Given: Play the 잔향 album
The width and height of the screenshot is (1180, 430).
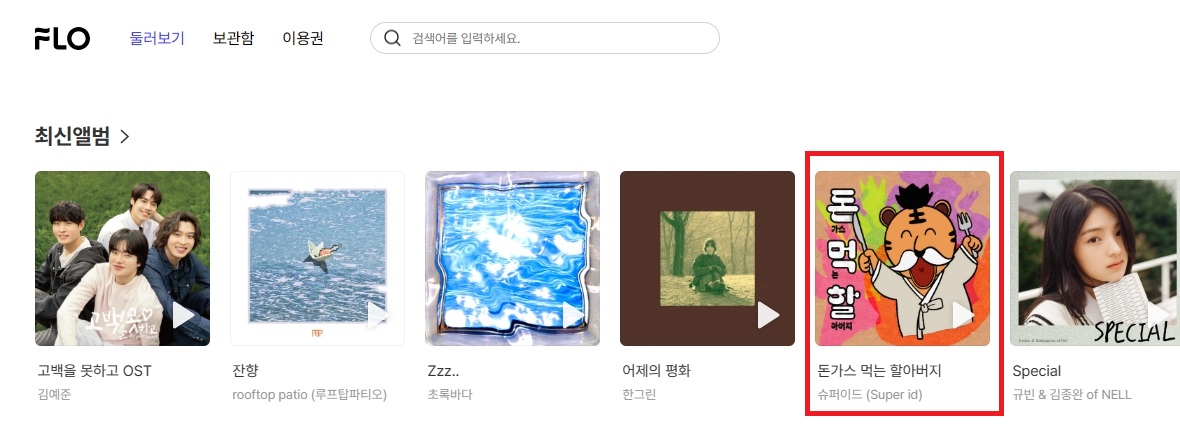Looking at the screenshot, I should tap(378, 316).
